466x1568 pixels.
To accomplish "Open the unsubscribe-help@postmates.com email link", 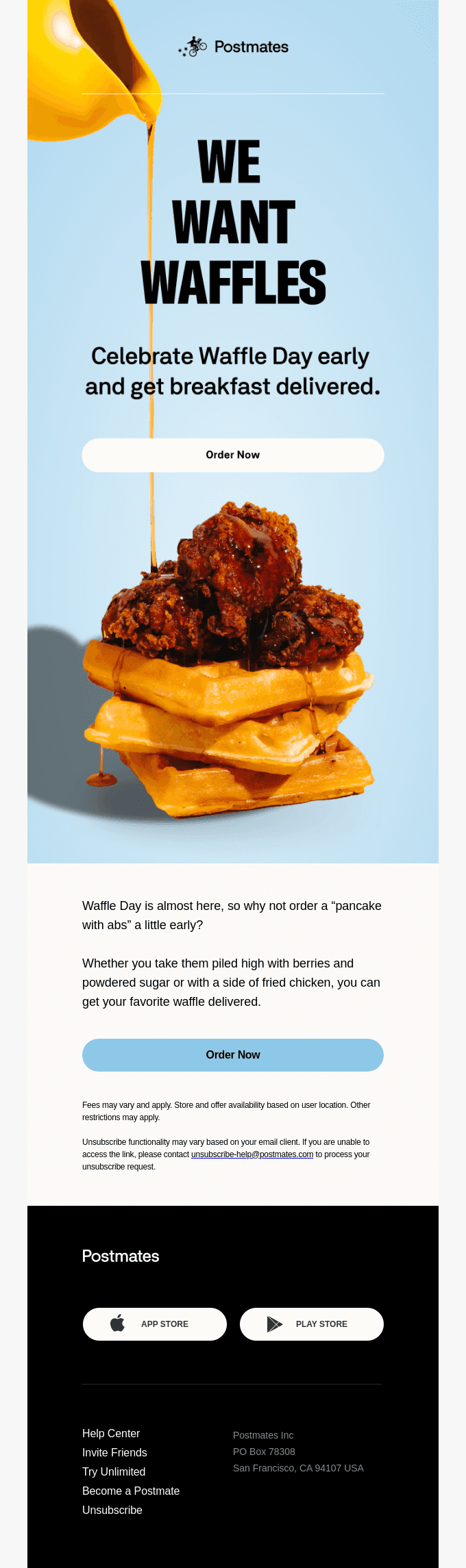I will coord(252,1154).
